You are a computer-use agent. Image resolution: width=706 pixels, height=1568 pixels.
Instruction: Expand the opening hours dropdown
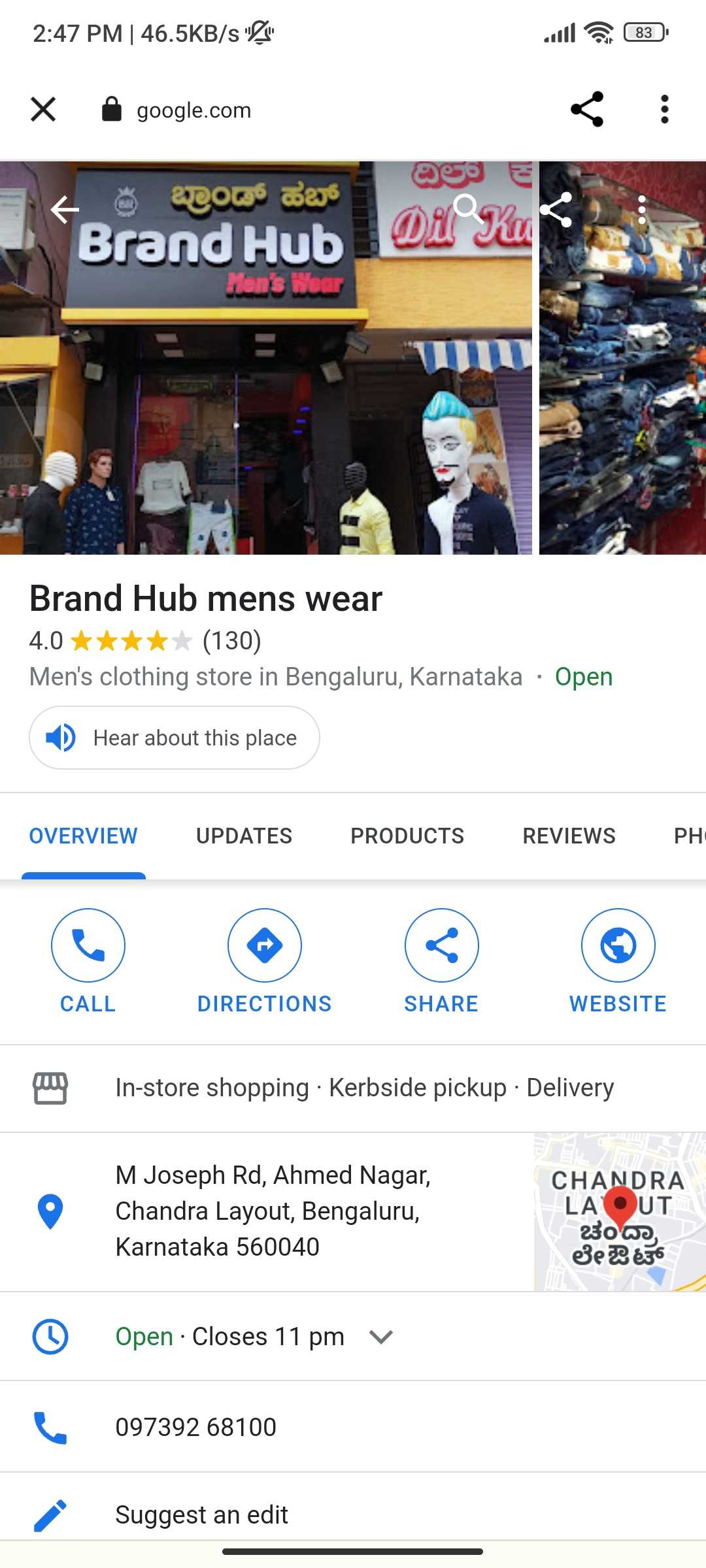[x=381, y=1337]
